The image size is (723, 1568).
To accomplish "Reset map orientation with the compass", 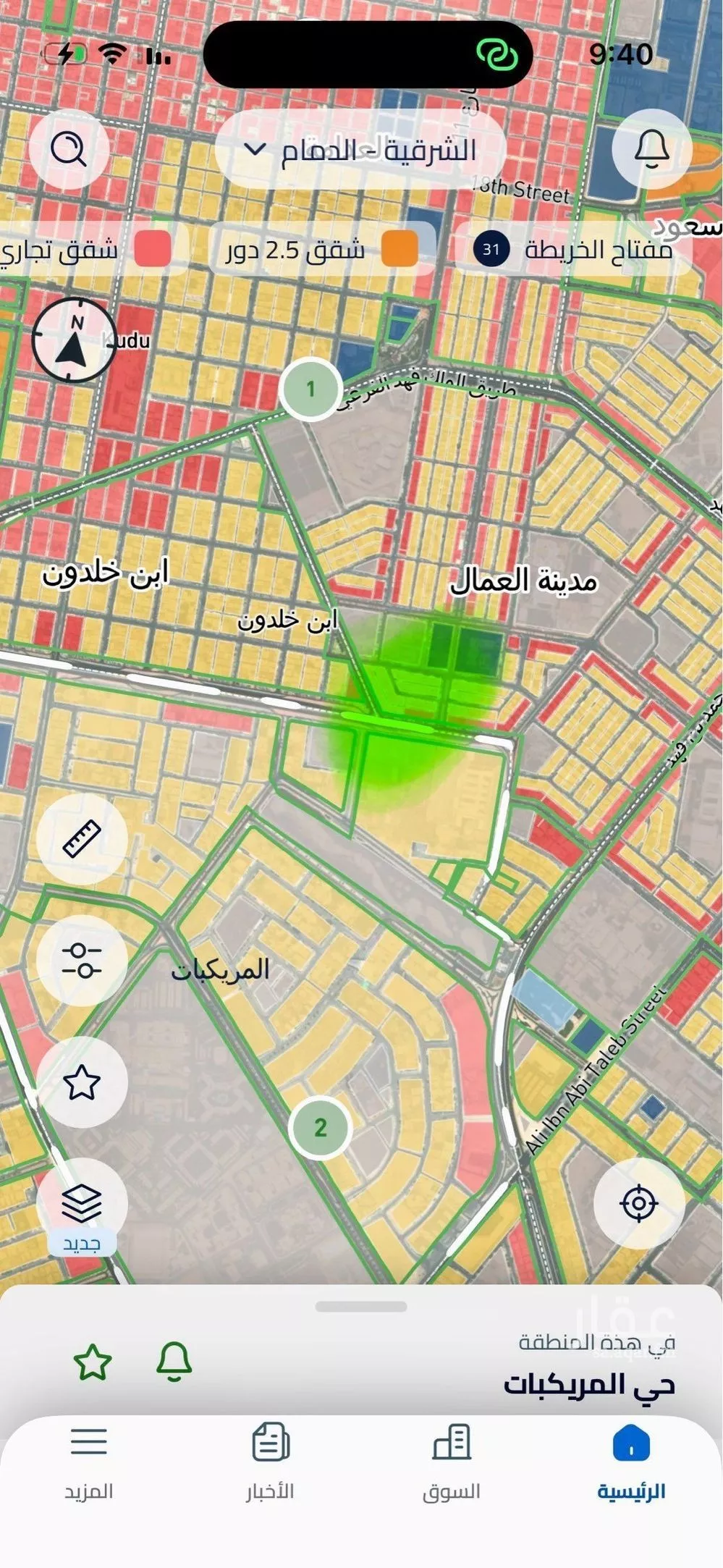I will pos(74,340).
